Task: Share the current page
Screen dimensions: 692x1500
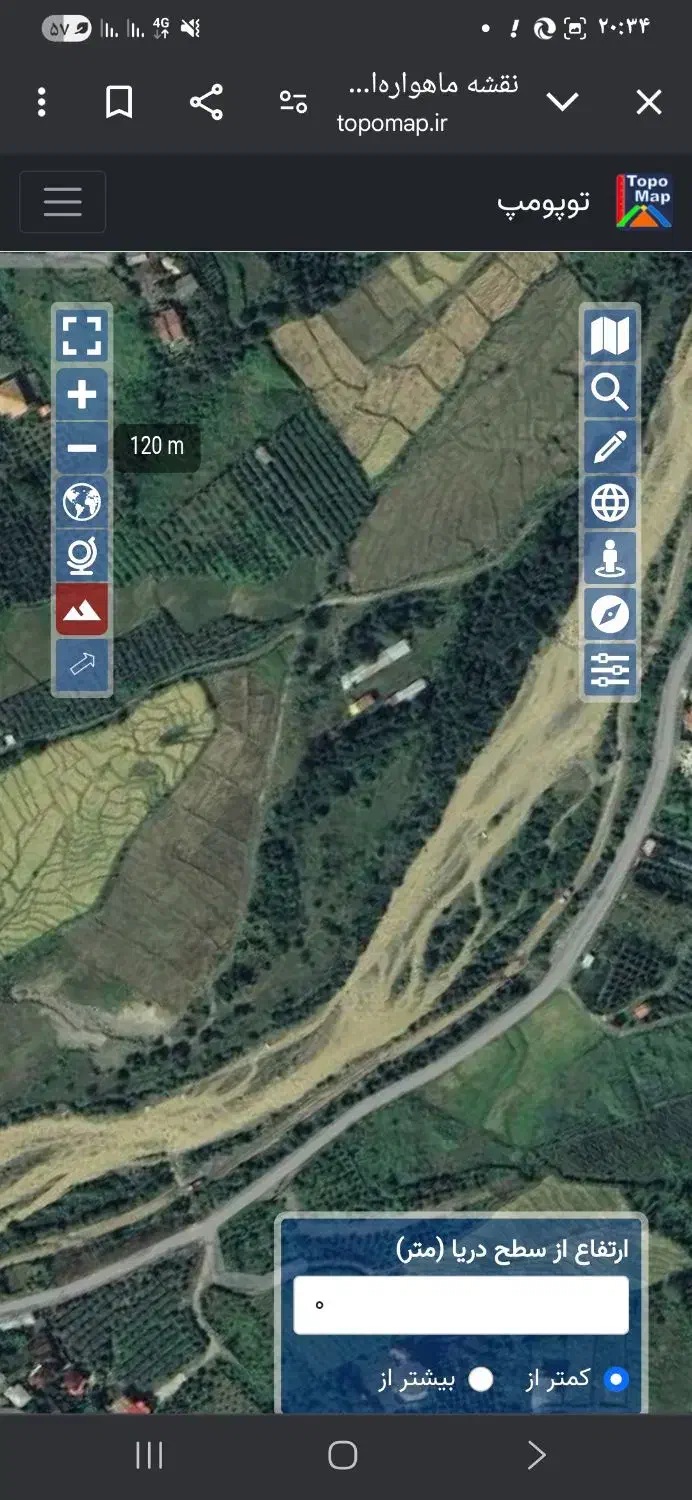Action: (x=206, y=102)
